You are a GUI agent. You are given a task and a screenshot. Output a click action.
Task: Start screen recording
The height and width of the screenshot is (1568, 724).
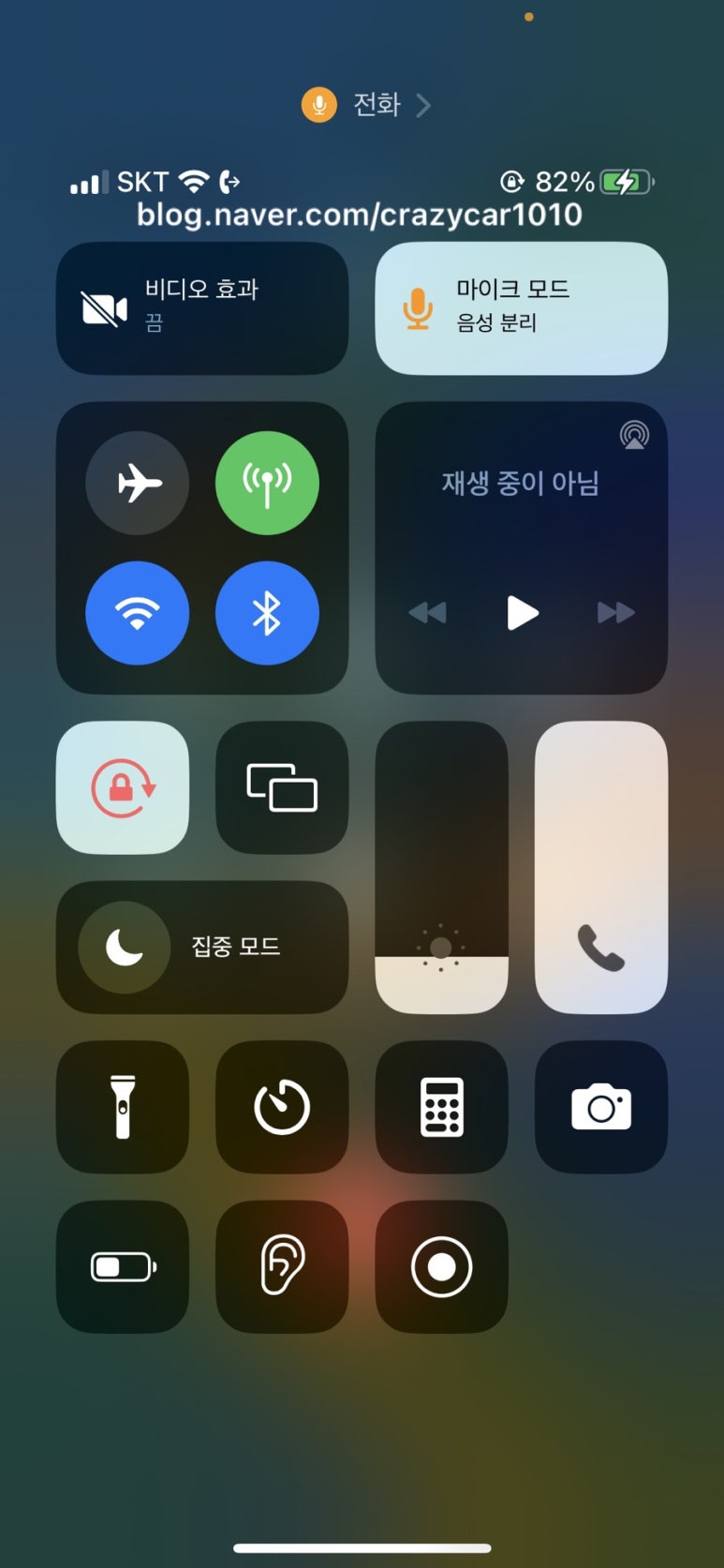pos(441,1267)
